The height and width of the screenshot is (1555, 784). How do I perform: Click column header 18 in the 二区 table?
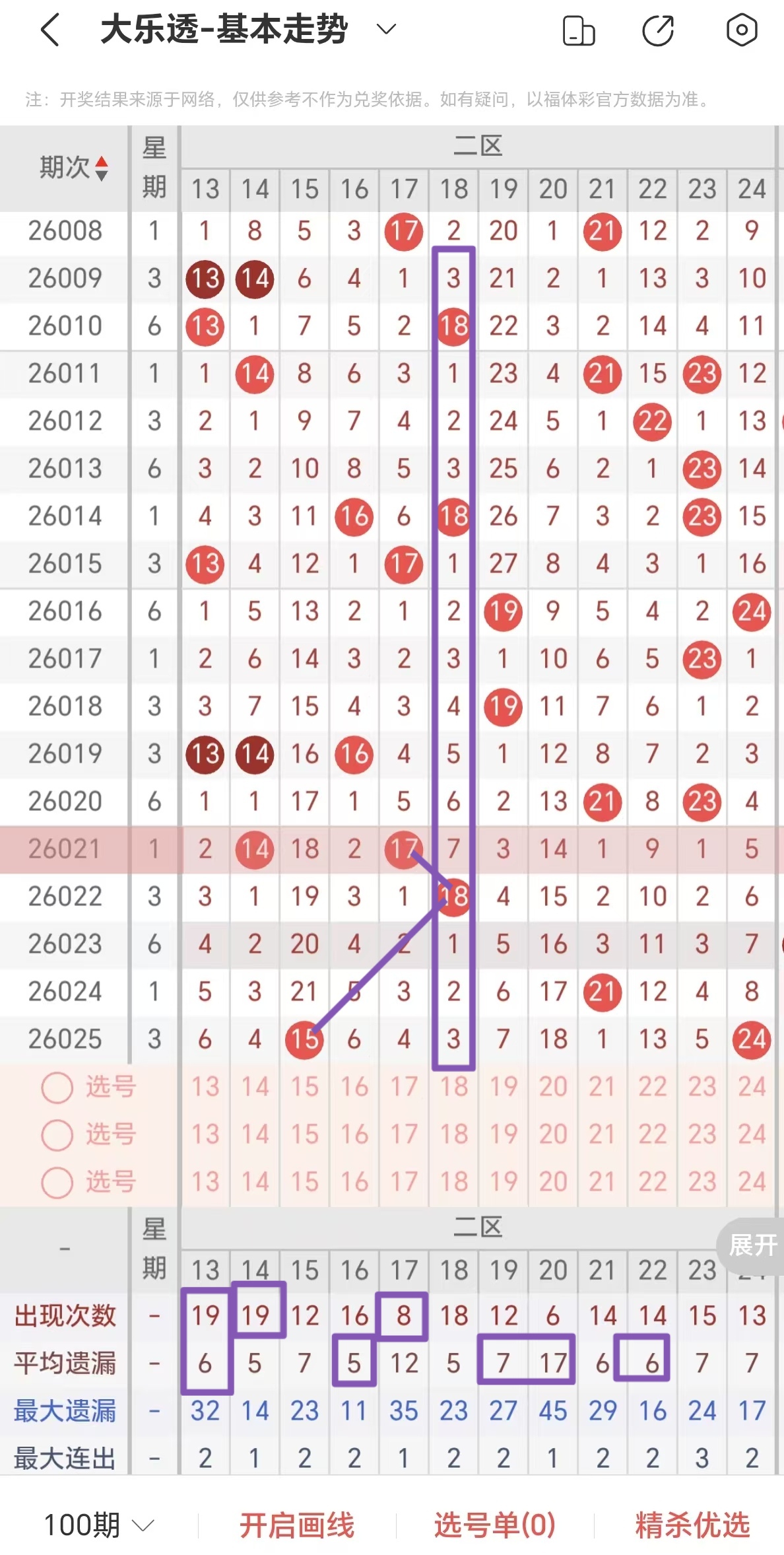[453, 190]
